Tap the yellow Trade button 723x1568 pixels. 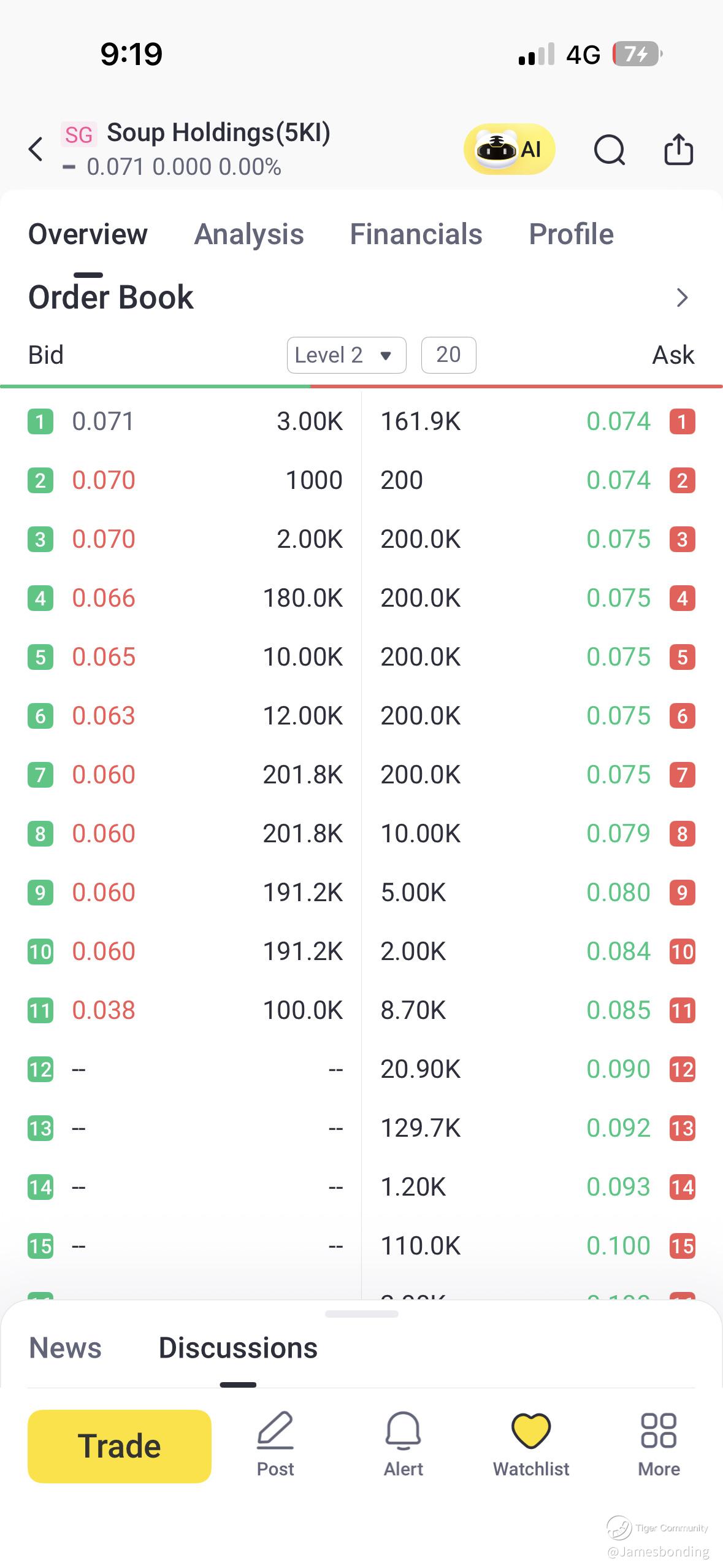120,1446
